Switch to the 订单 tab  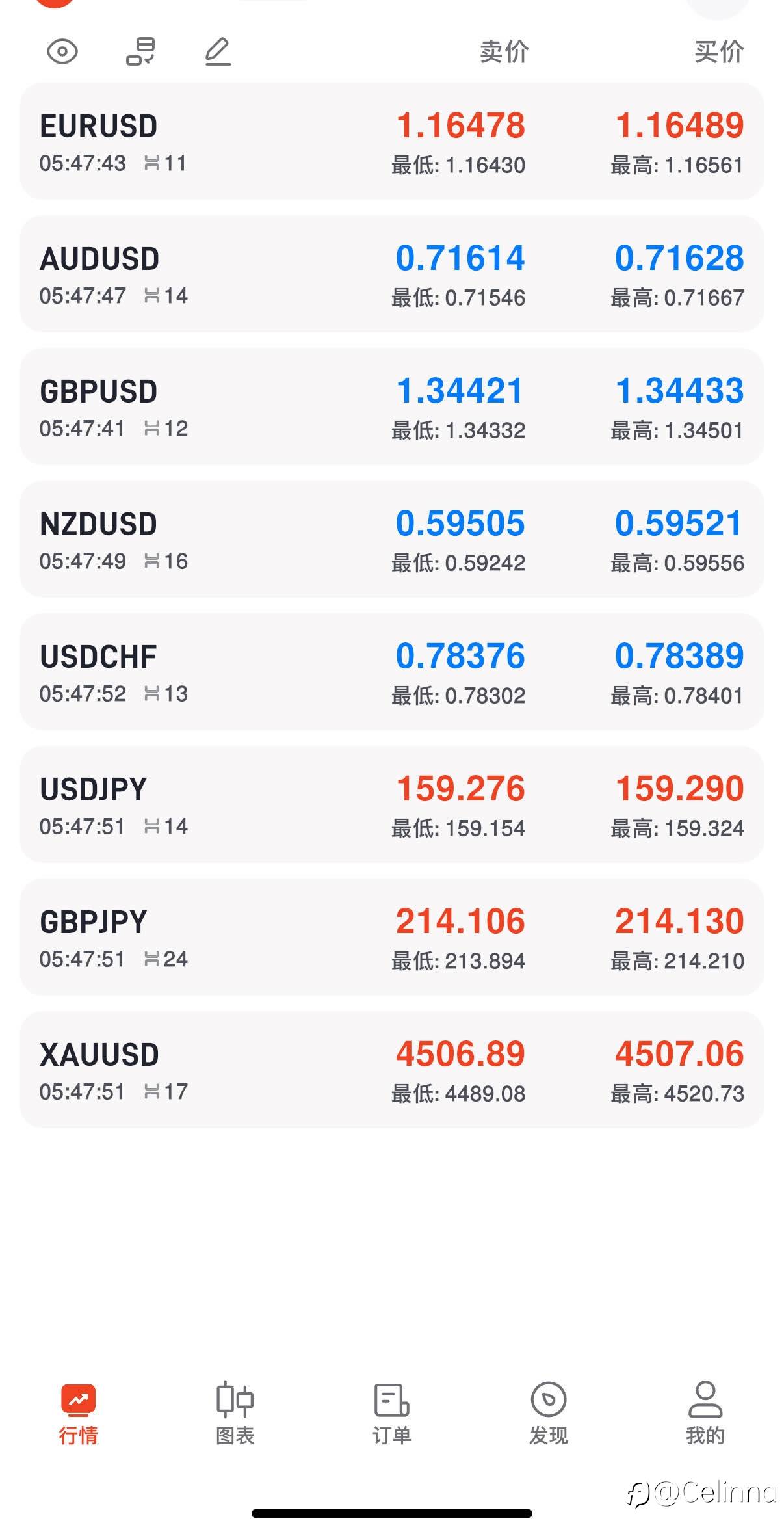[x=391, y=1413]
